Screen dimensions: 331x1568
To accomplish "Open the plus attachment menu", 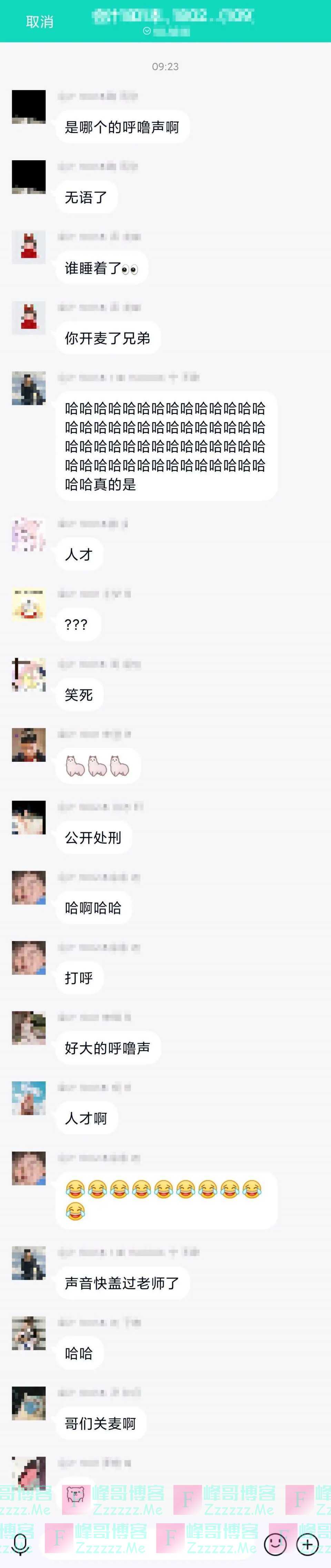I will click(307, 1544).
